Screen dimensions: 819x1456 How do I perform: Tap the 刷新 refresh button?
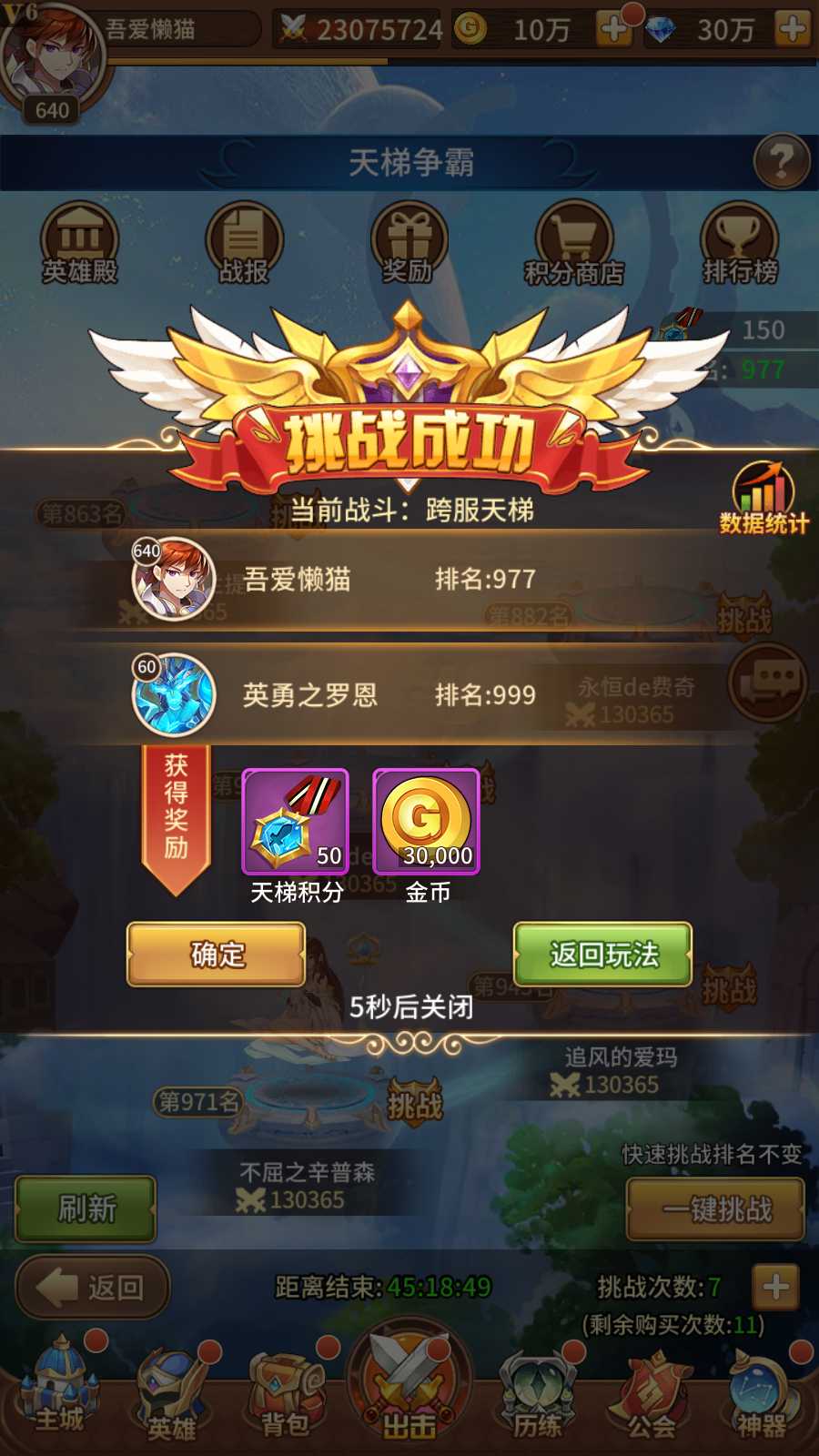tap(86, 1208)
